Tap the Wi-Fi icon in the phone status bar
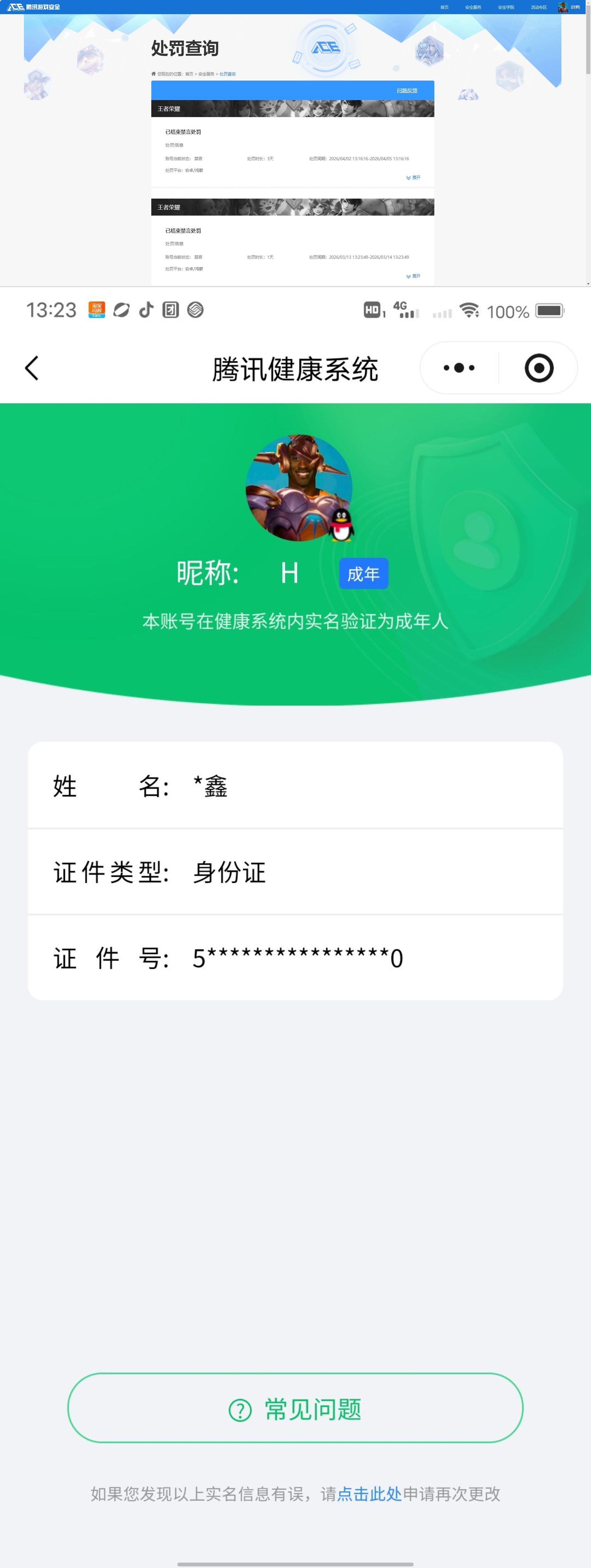The height and width of the screenshot is (1568, 591). pos(469,311)
